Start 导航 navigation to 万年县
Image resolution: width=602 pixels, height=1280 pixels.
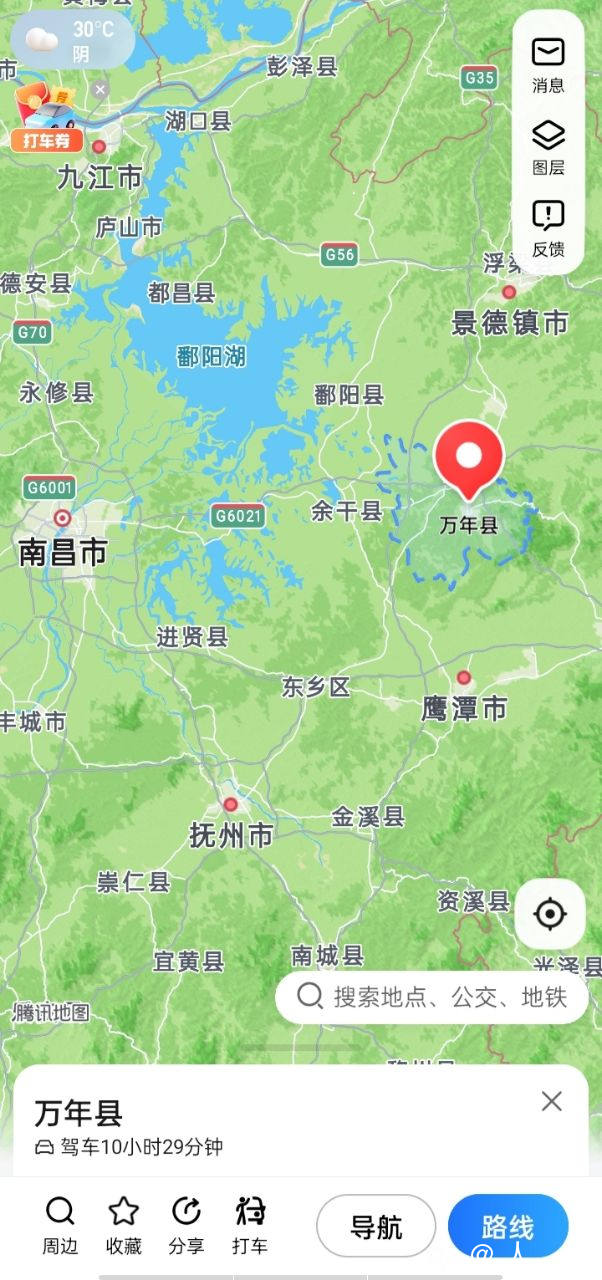[x=376, y=1226]
